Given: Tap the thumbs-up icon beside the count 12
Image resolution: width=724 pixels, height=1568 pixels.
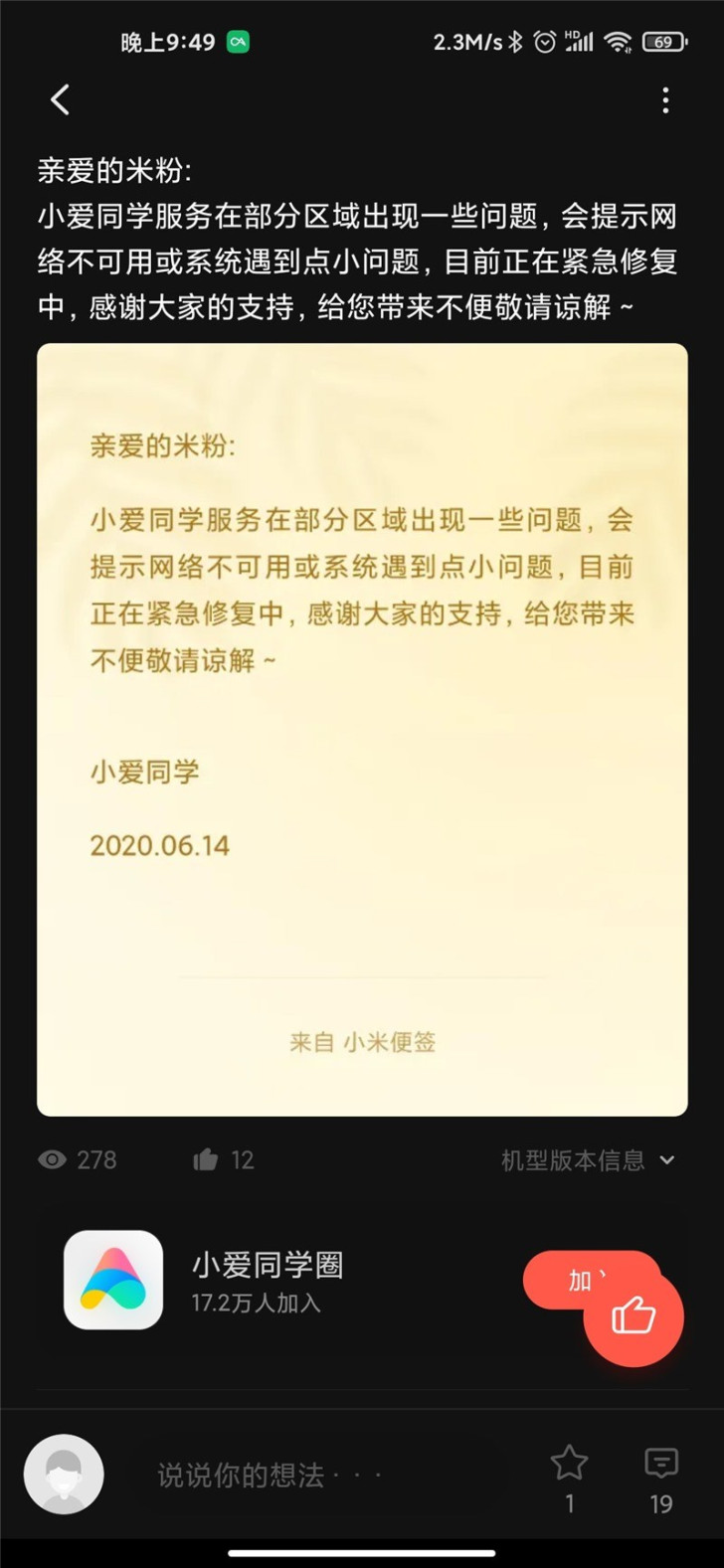Looking at the screenshot, I should pos(205,1159).
